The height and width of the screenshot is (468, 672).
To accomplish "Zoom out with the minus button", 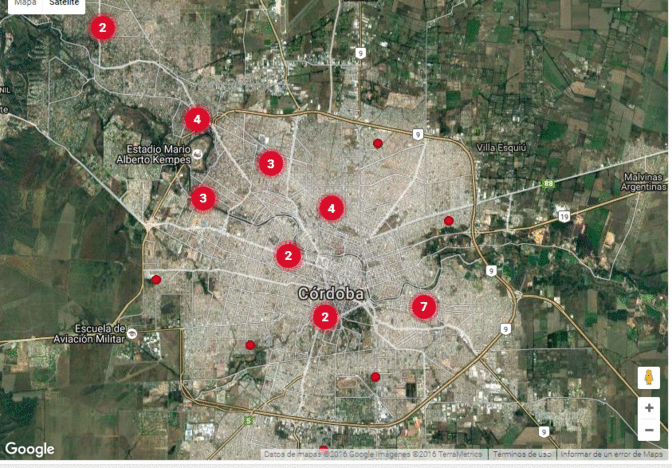I will coord(649,431).
